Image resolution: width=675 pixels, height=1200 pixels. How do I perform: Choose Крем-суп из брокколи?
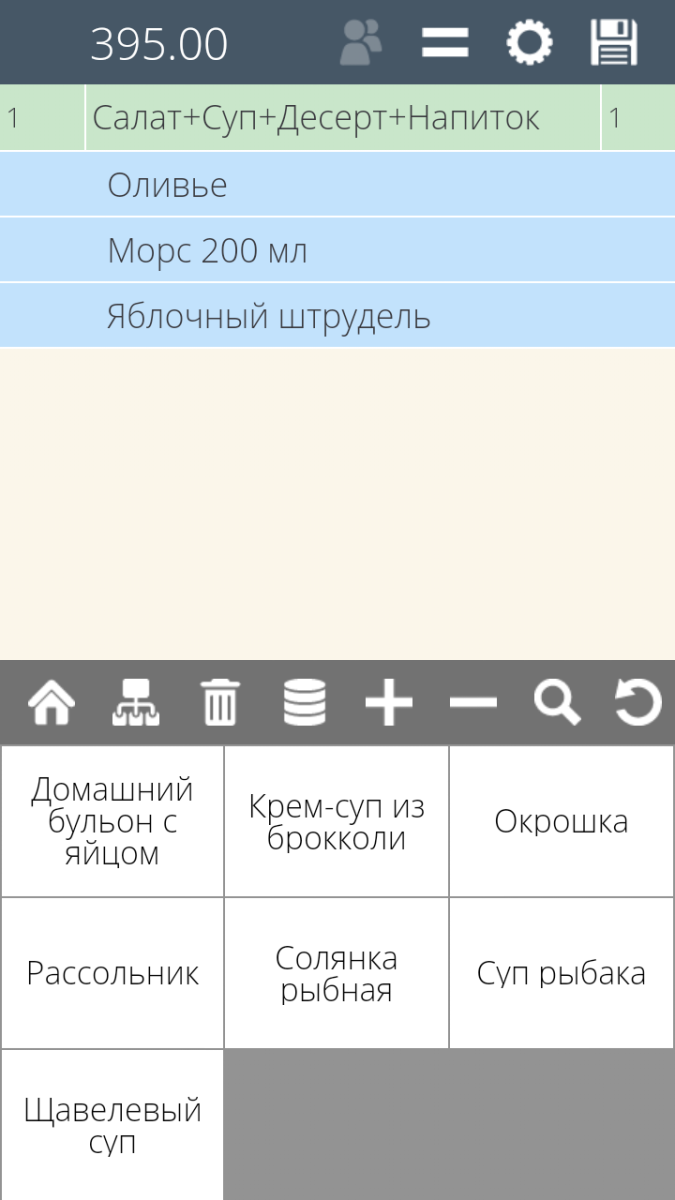[x=337, y=822]
